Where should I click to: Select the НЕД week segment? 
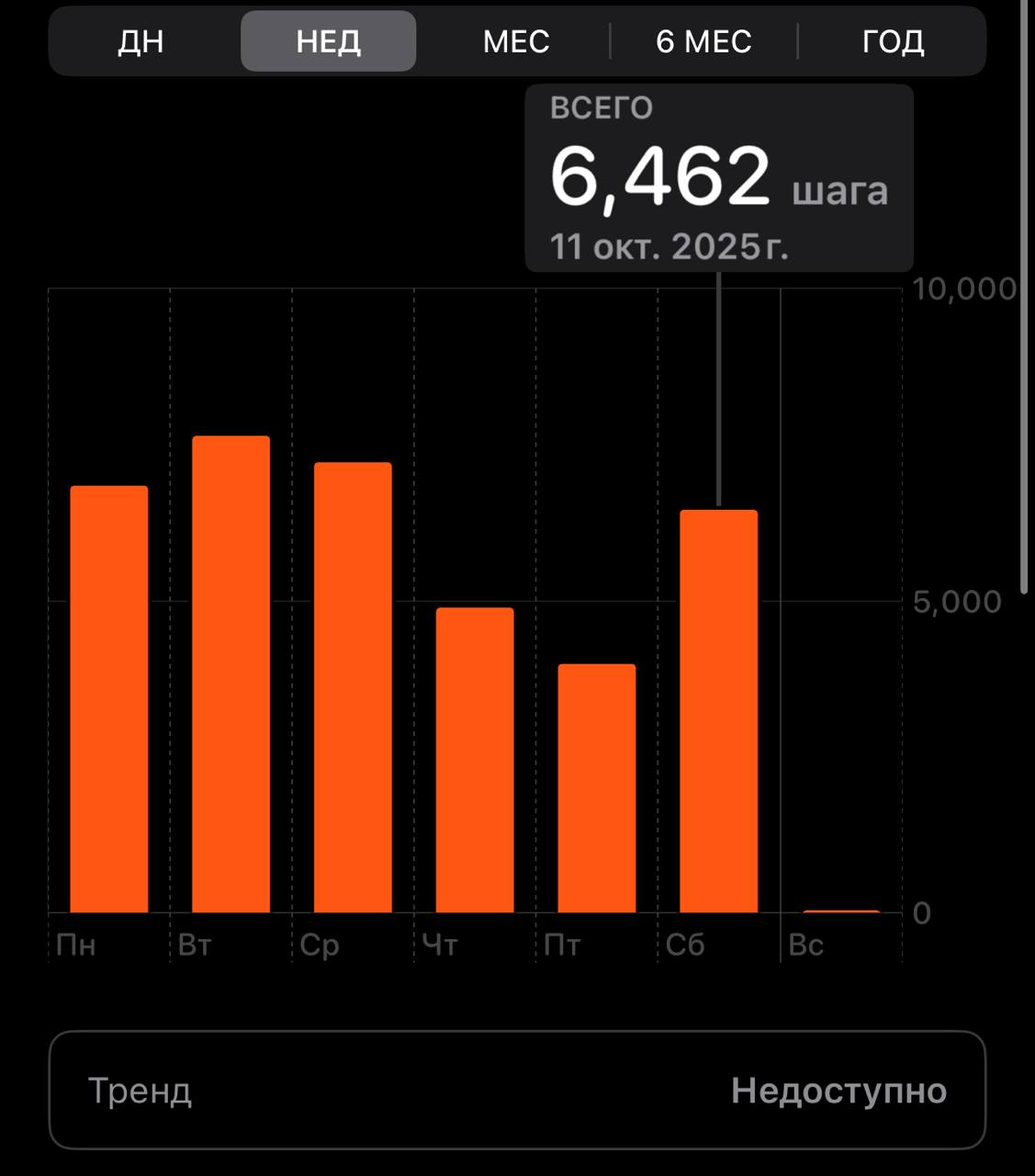tap(328, 41)
